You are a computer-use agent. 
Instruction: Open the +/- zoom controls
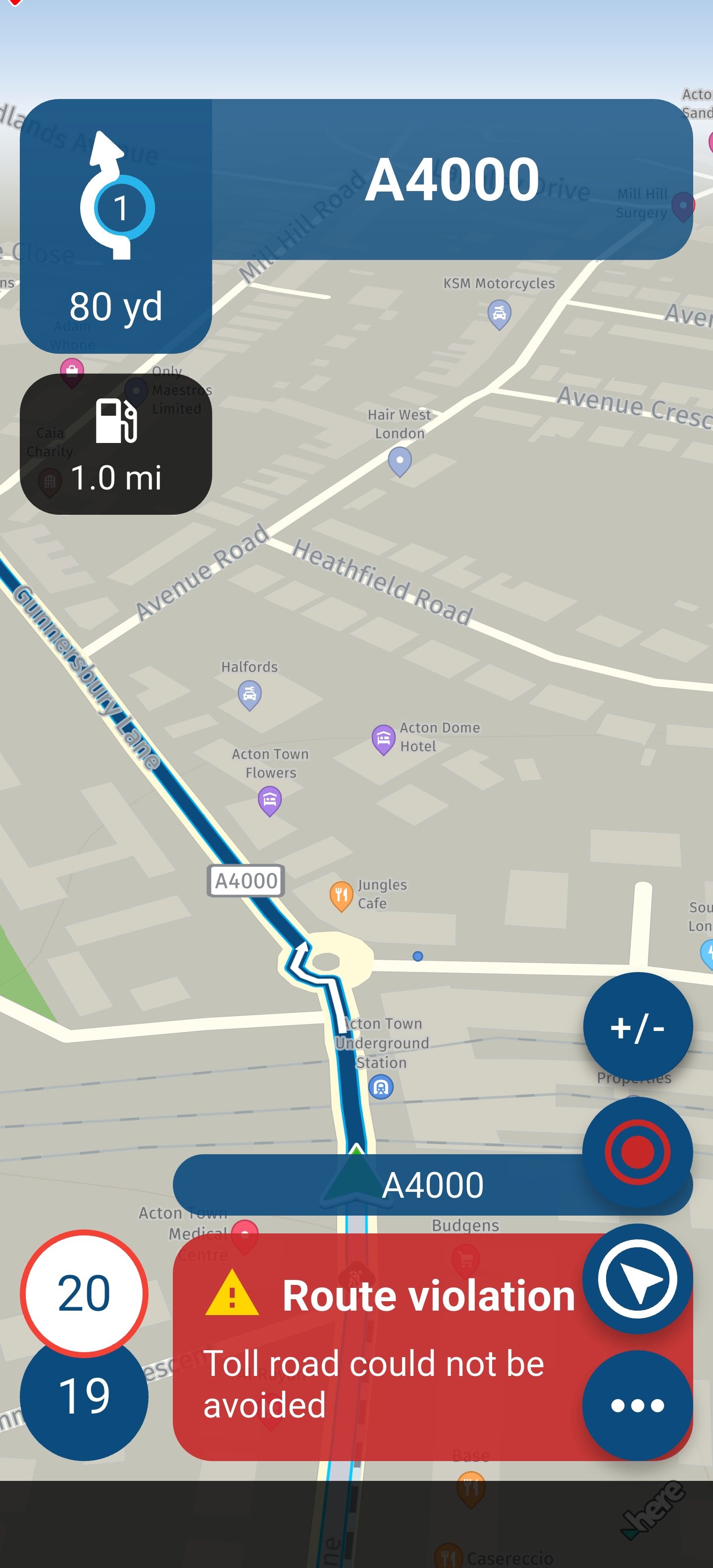(637, 1028)
